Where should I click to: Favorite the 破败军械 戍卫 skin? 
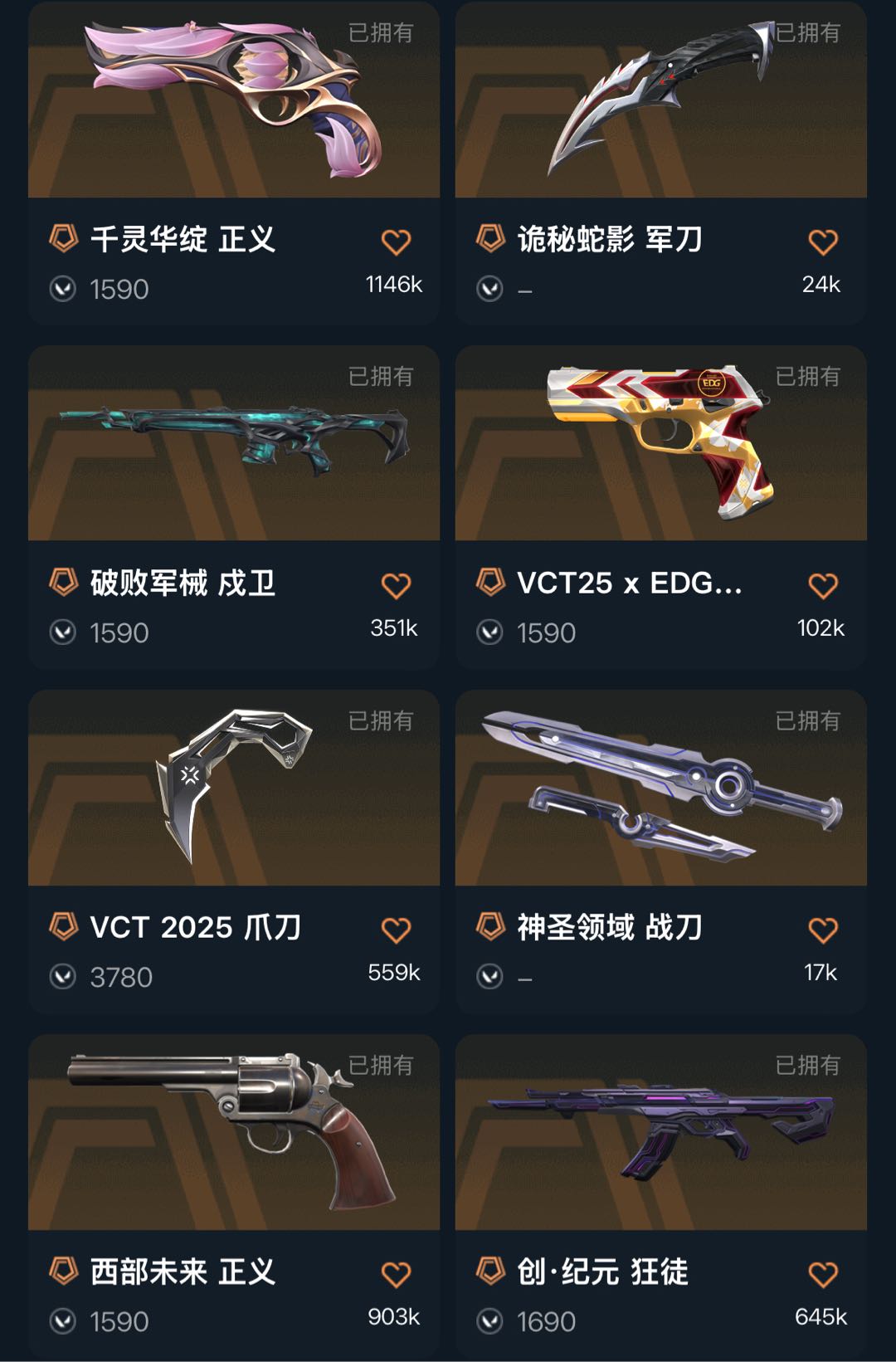396,586
